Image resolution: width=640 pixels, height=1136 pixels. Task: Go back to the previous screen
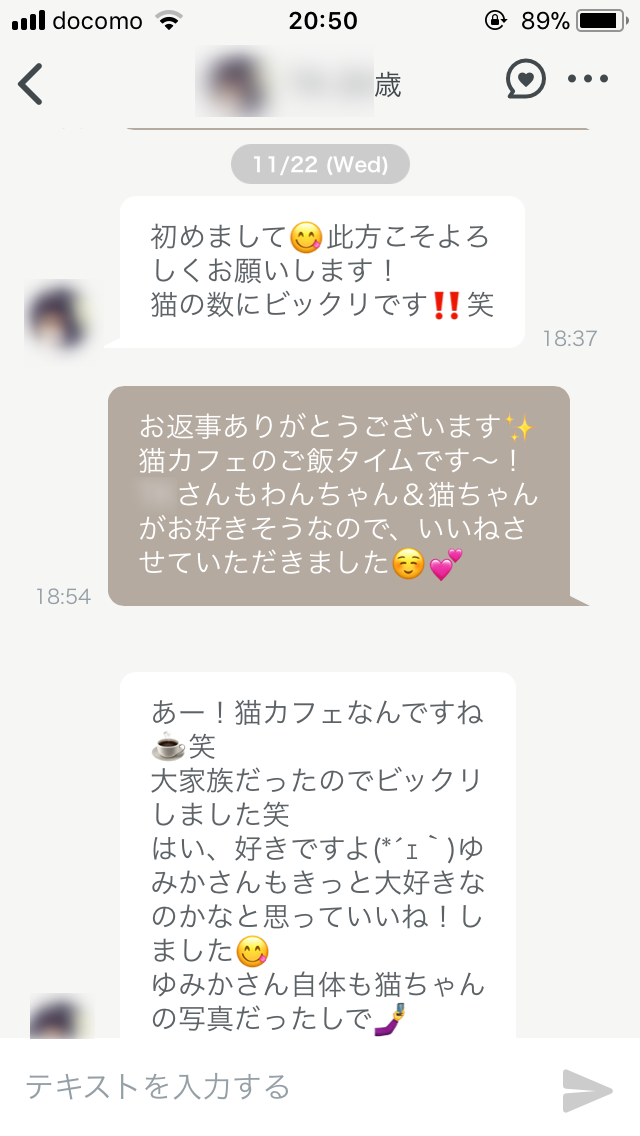point(31,83)
